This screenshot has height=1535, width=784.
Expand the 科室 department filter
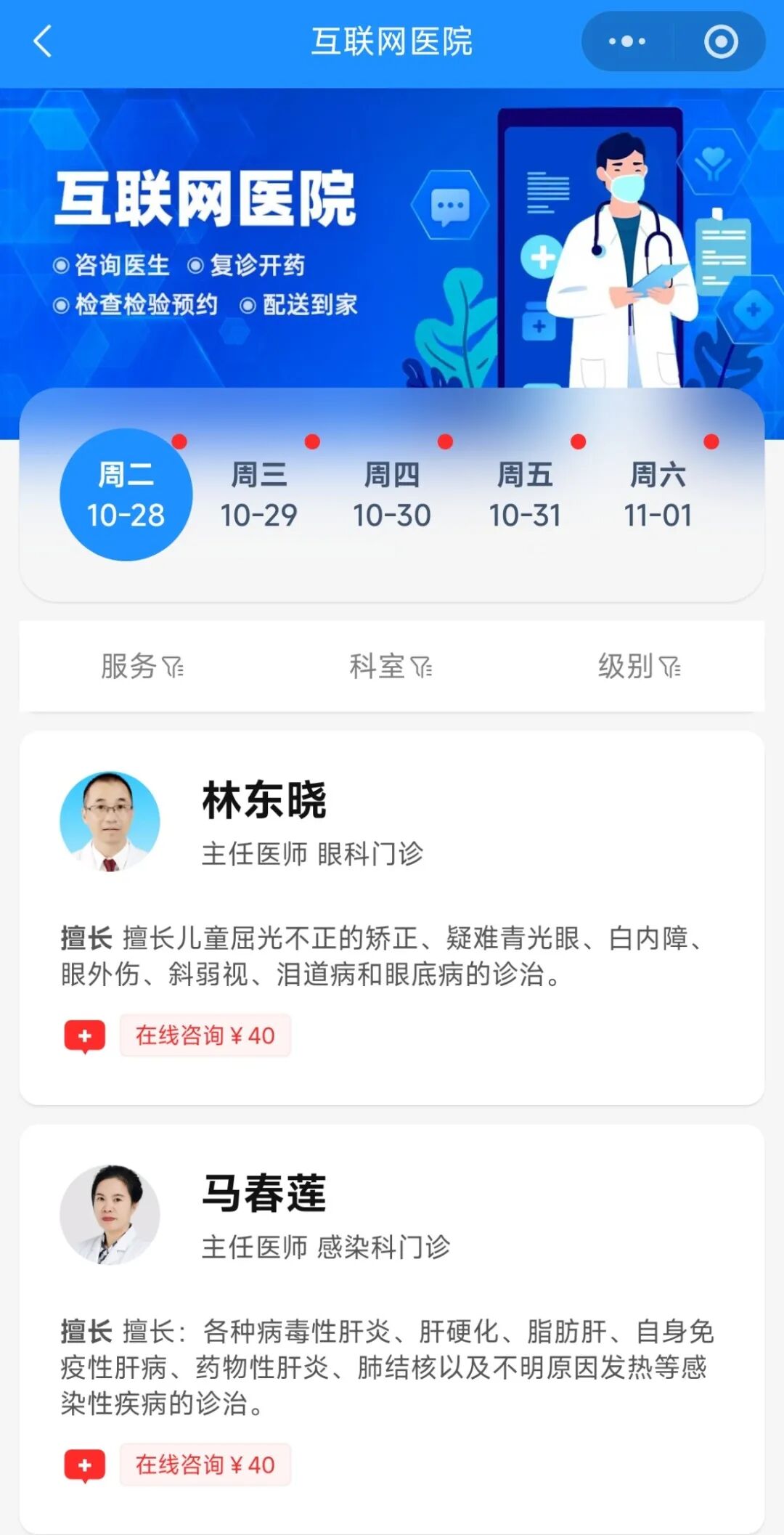click(392, 668)
